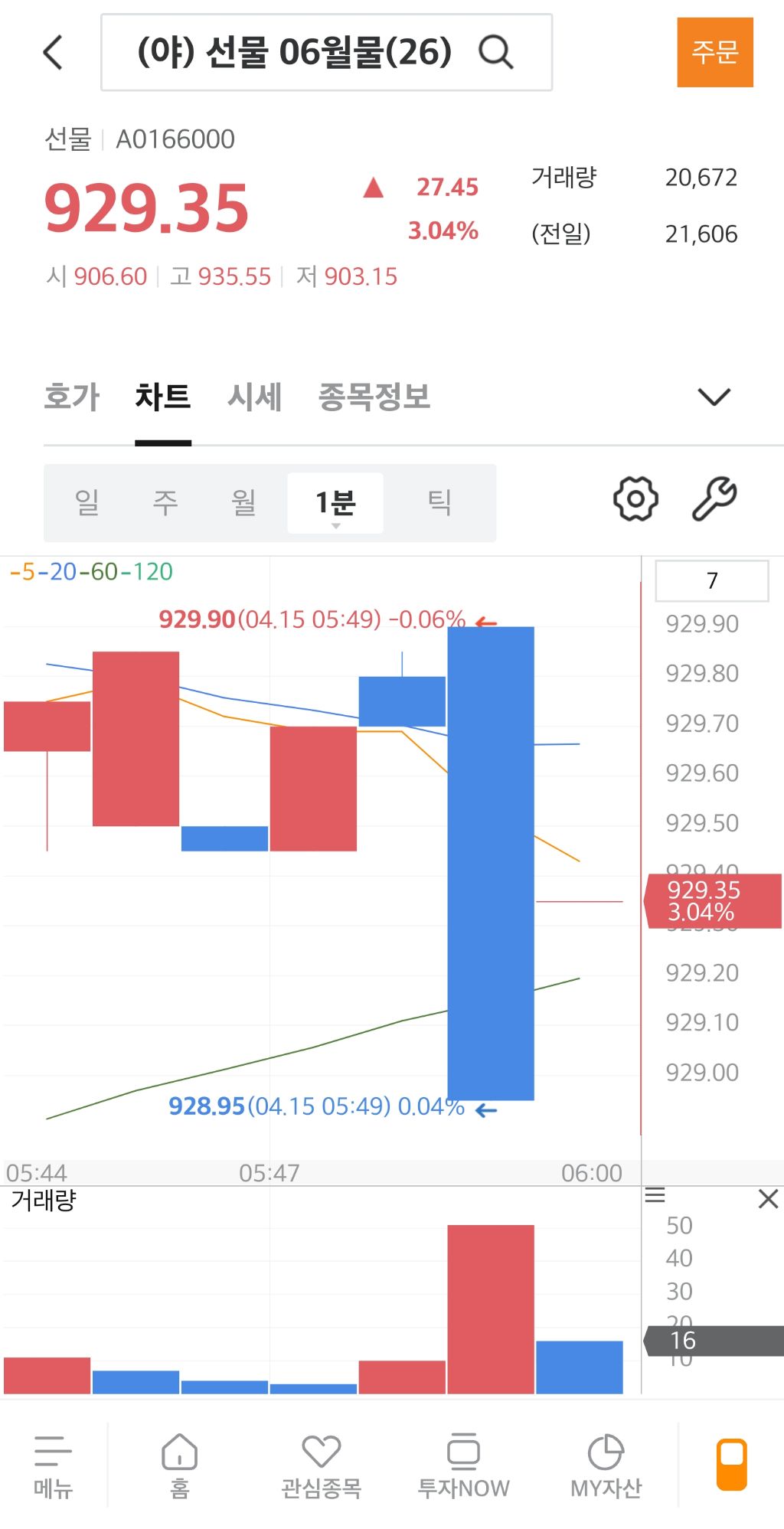
Task: Open the 종목정보 tab
Action: coord(374,397)
